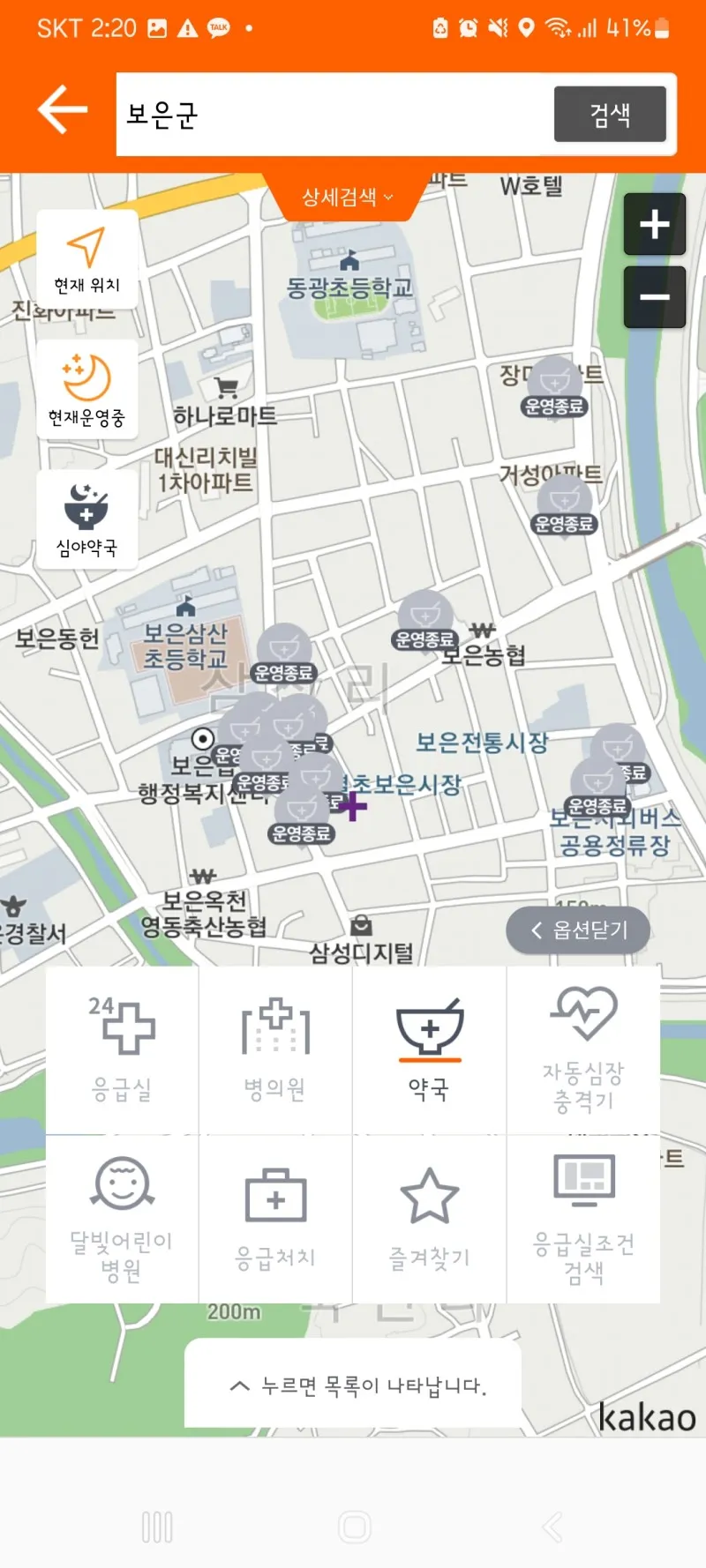Open the 응급처치 first aid option

click(275, 1219)
